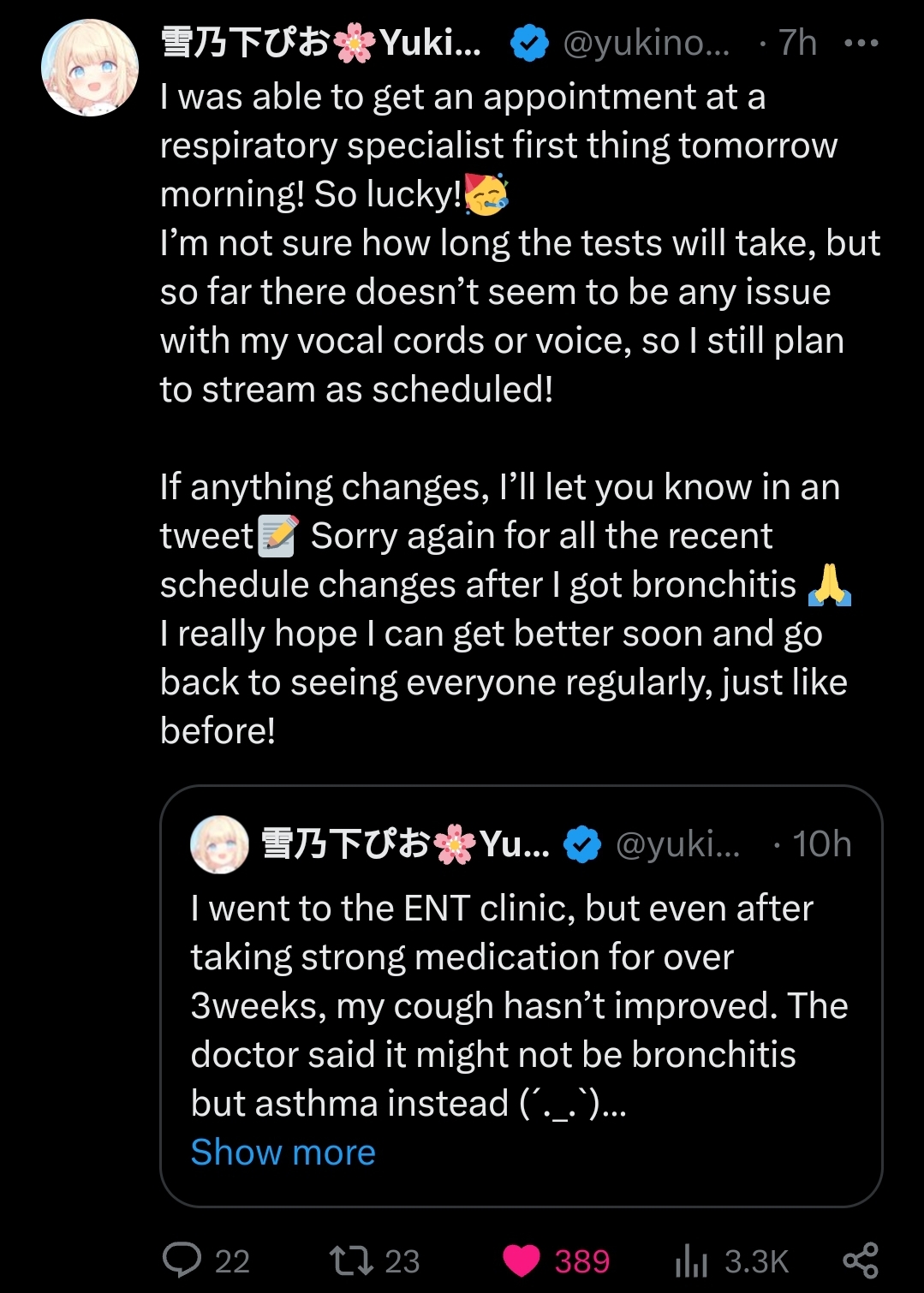Image resolution: width=924 pixels, height=1293 pixels.
Task: Open the author's profile picture
Action: click(90, 69)
